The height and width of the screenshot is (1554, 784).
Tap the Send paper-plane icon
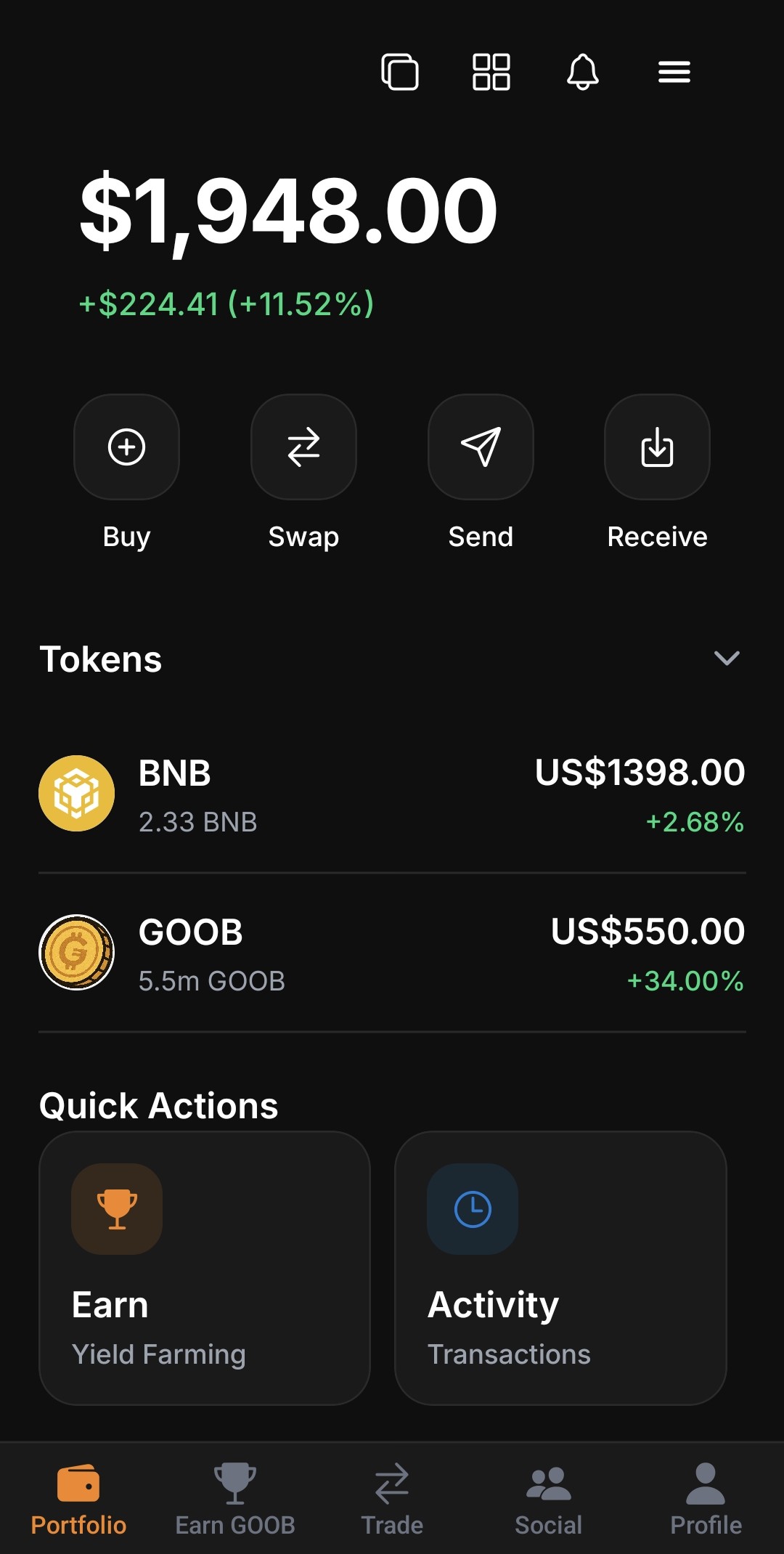(480, 447)
